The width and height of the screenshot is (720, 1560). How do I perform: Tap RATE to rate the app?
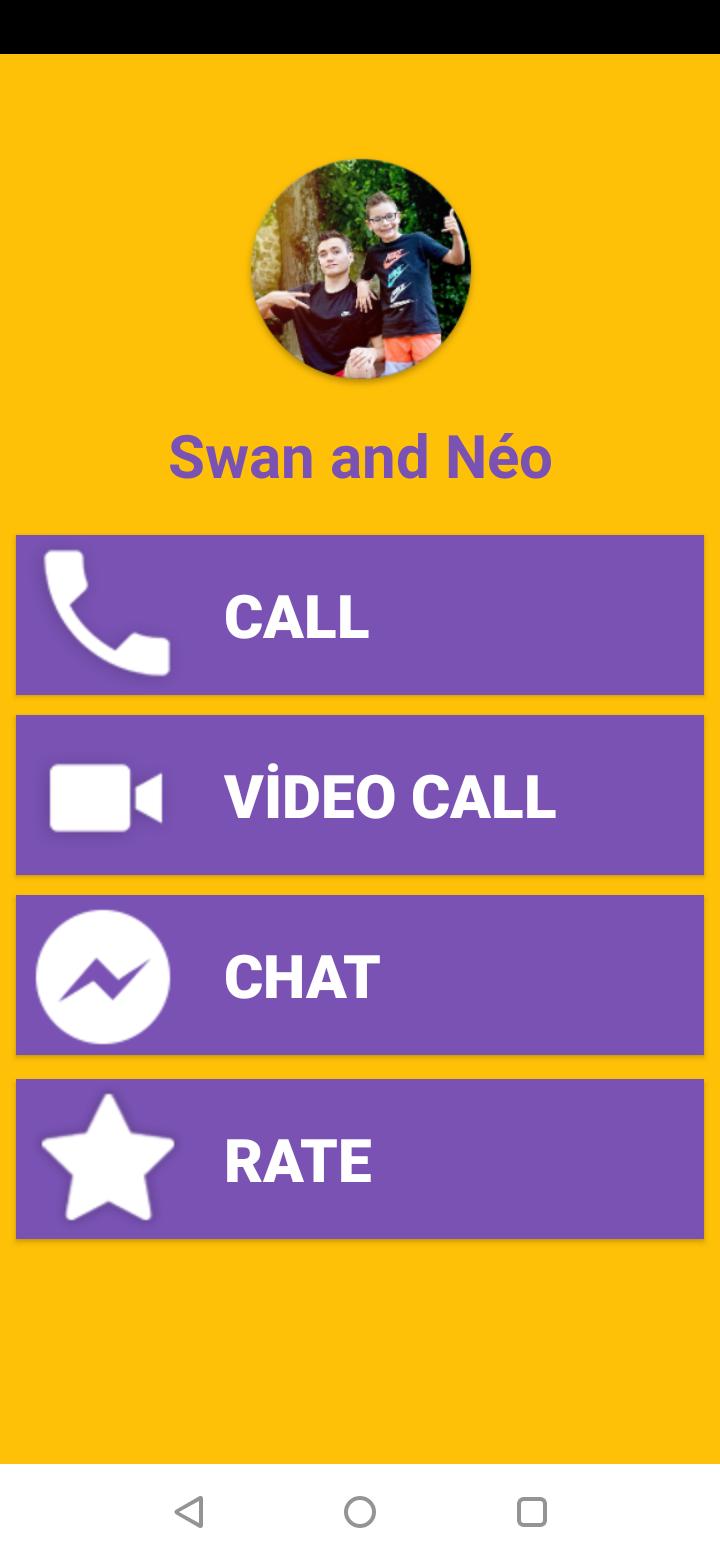pos(360,1159)
